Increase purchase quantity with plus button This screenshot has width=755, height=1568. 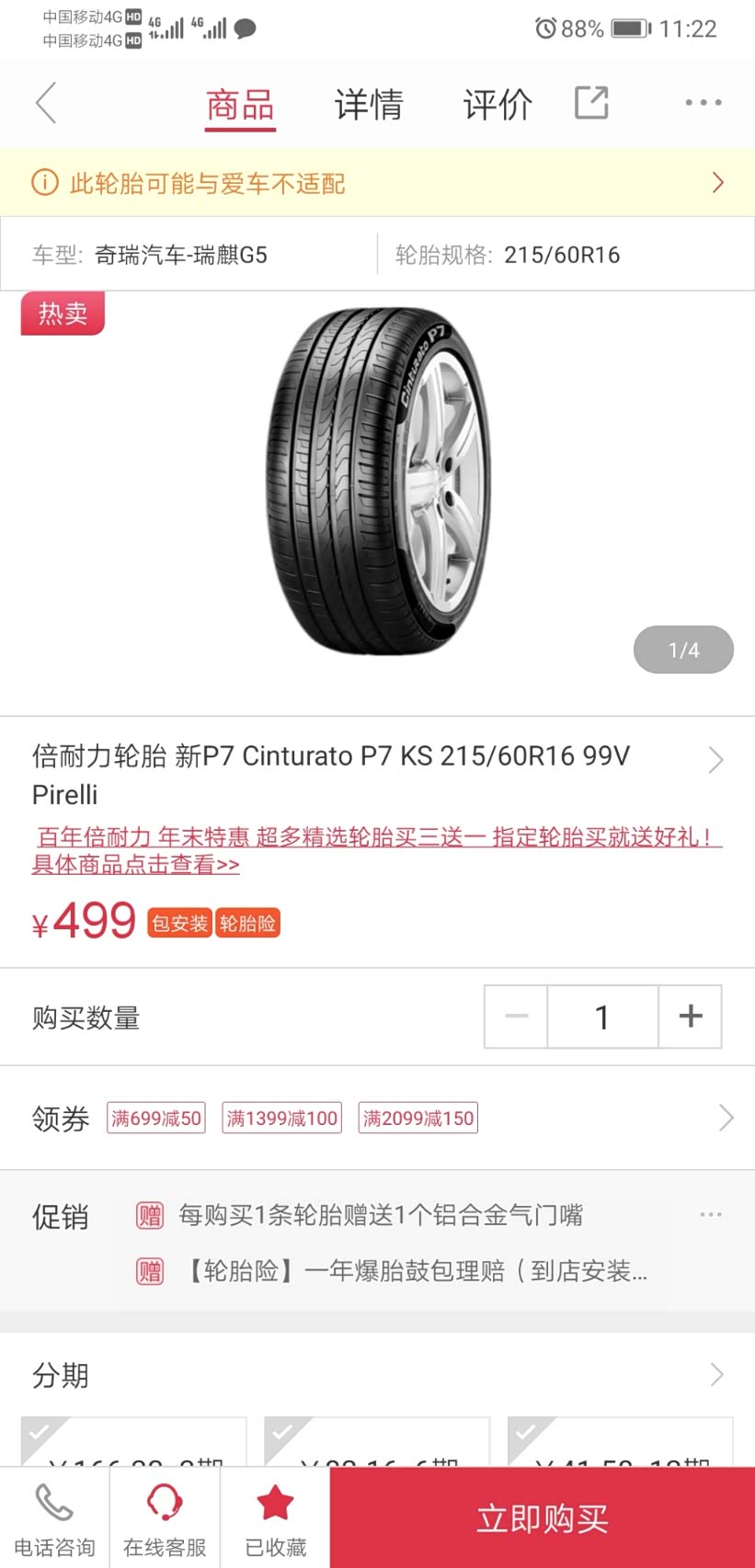690,1017
